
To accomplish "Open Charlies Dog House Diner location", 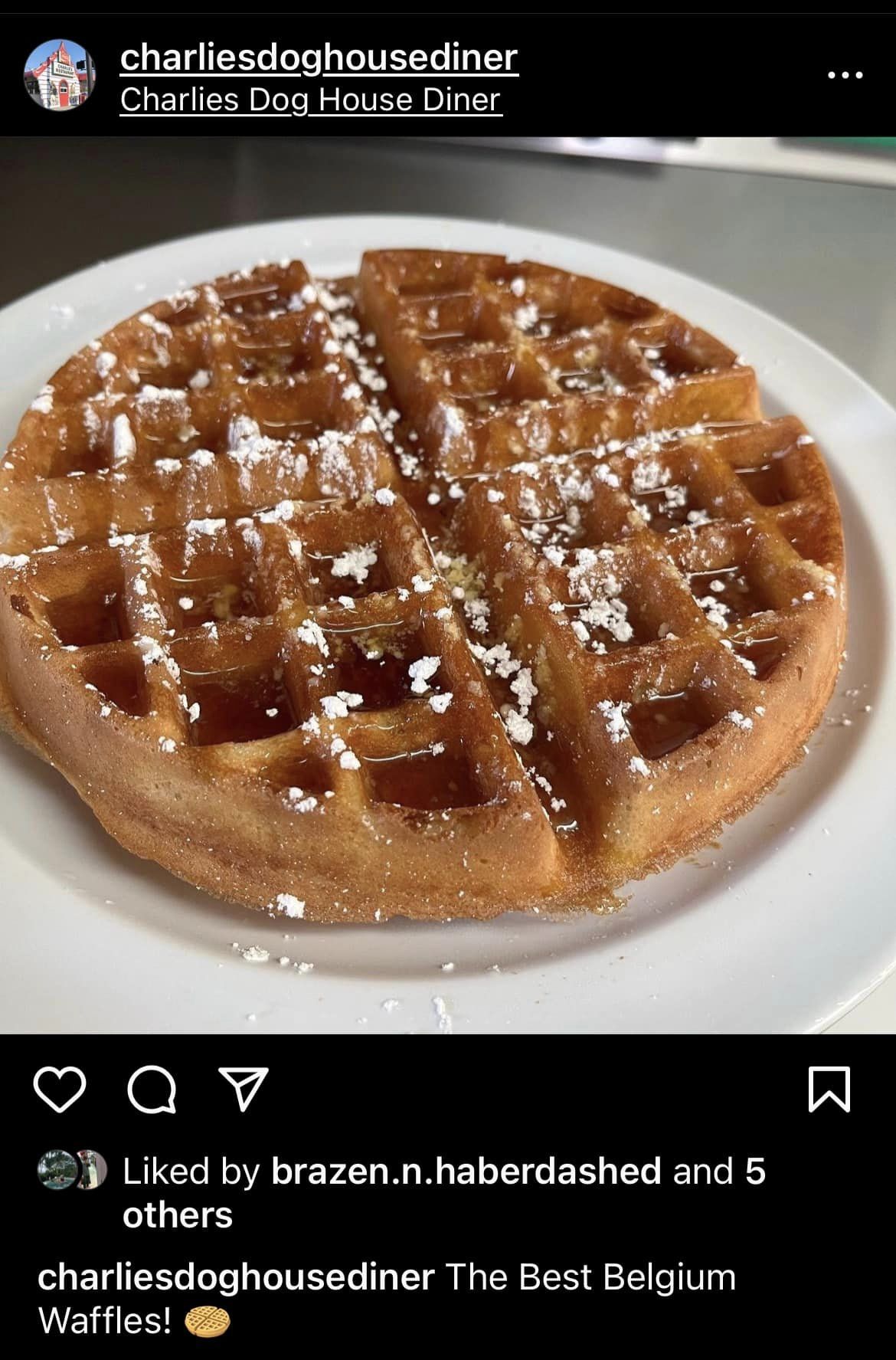I will (310, 100).
